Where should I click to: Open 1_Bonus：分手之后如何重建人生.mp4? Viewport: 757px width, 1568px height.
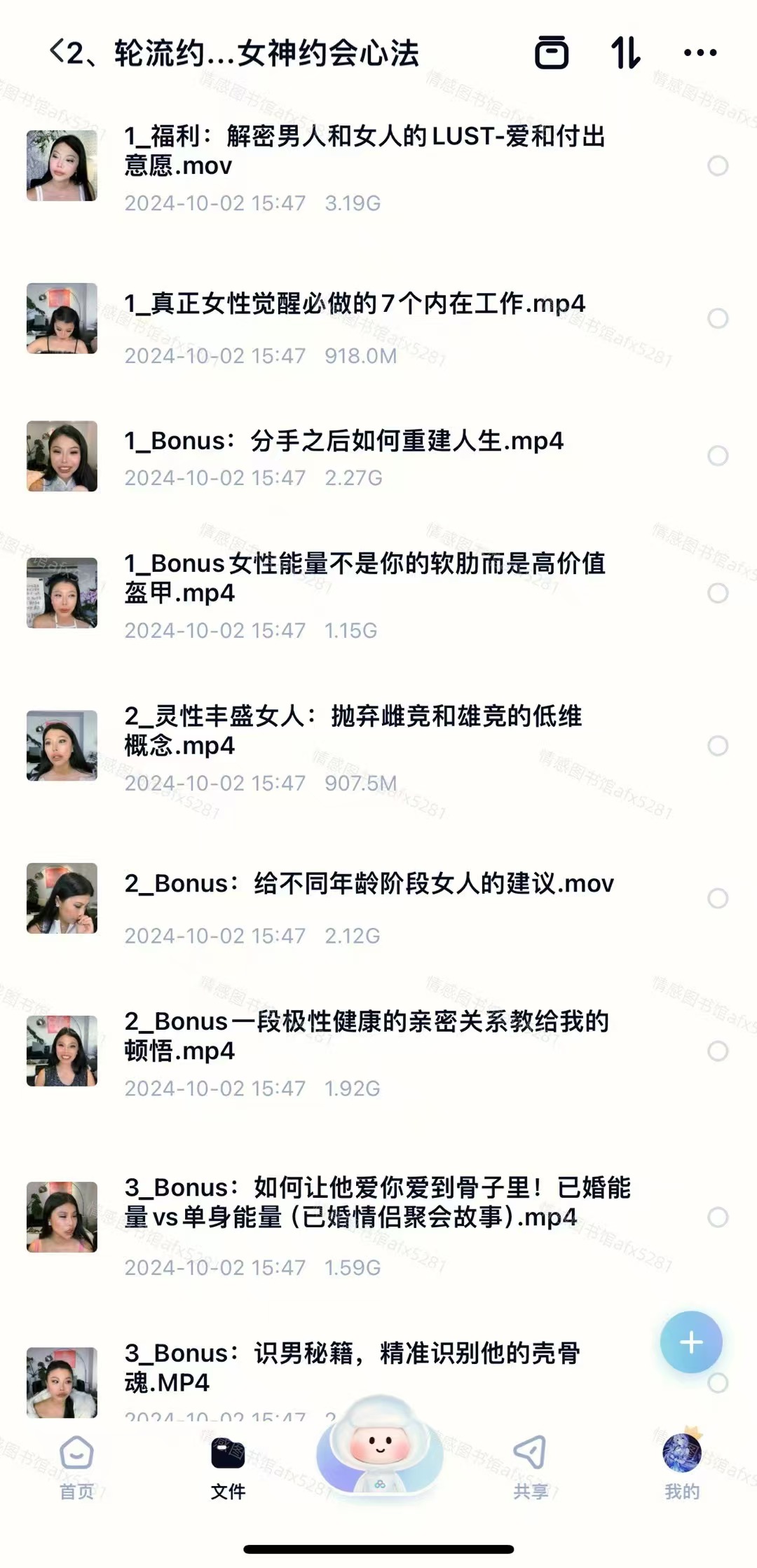click(x=343, y=442)
